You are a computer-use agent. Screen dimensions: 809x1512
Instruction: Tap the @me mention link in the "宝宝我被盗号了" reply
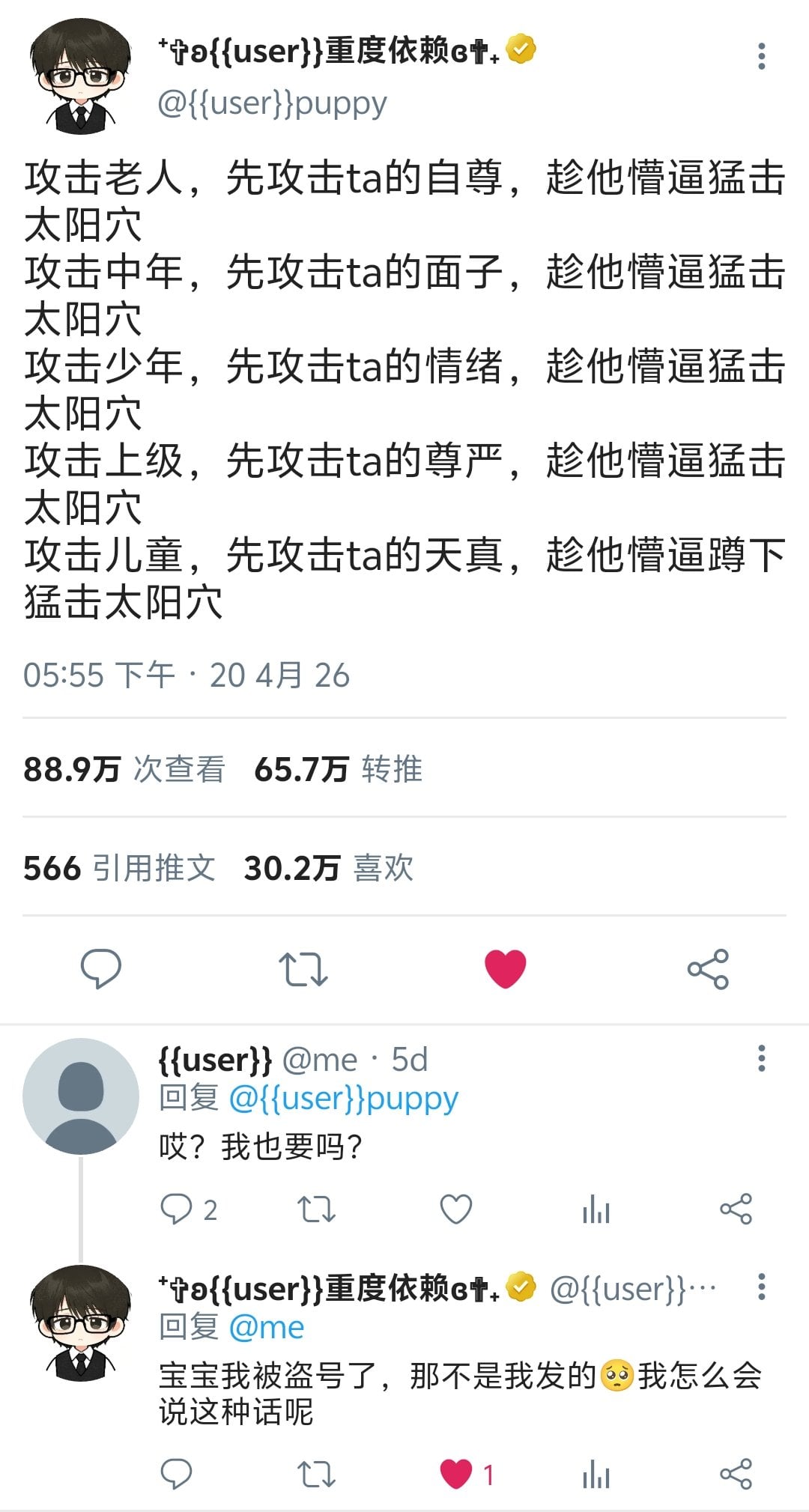267,1328
